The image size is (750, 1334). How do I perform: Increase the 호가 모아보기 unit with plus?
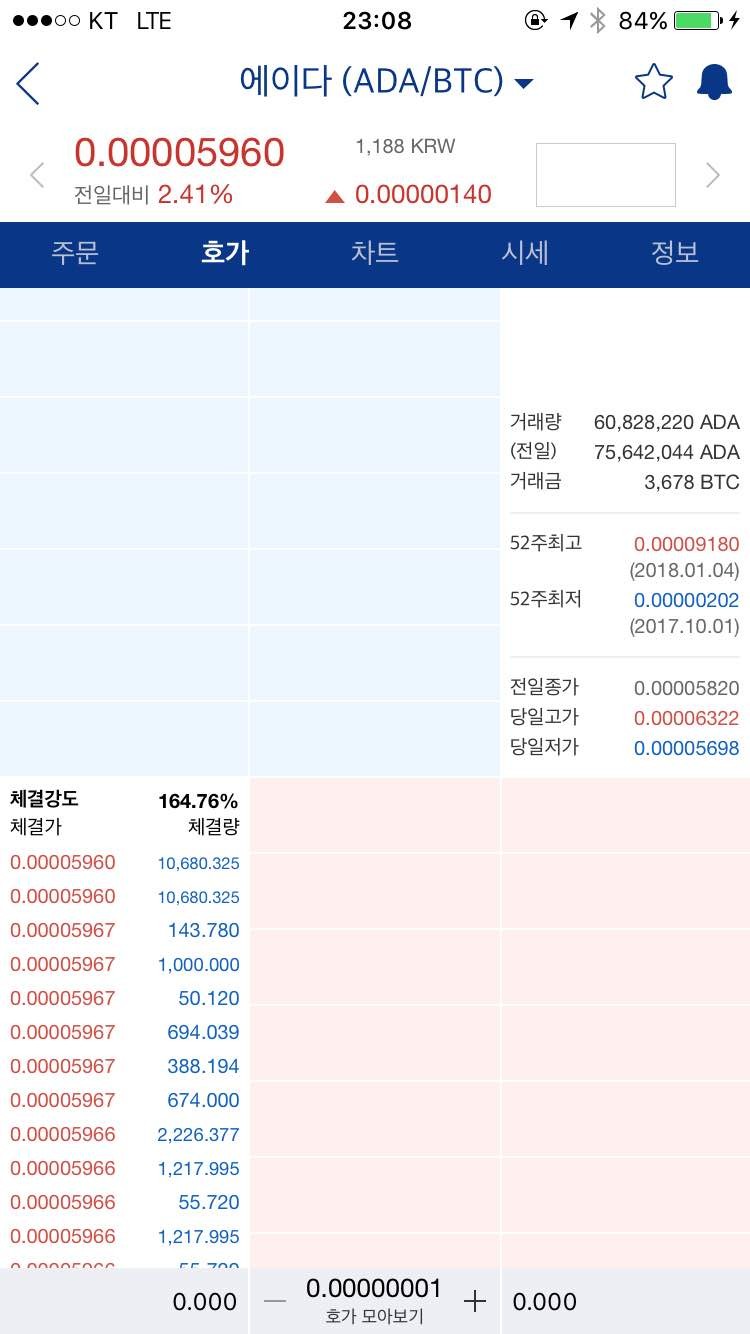pos(475,1301)
